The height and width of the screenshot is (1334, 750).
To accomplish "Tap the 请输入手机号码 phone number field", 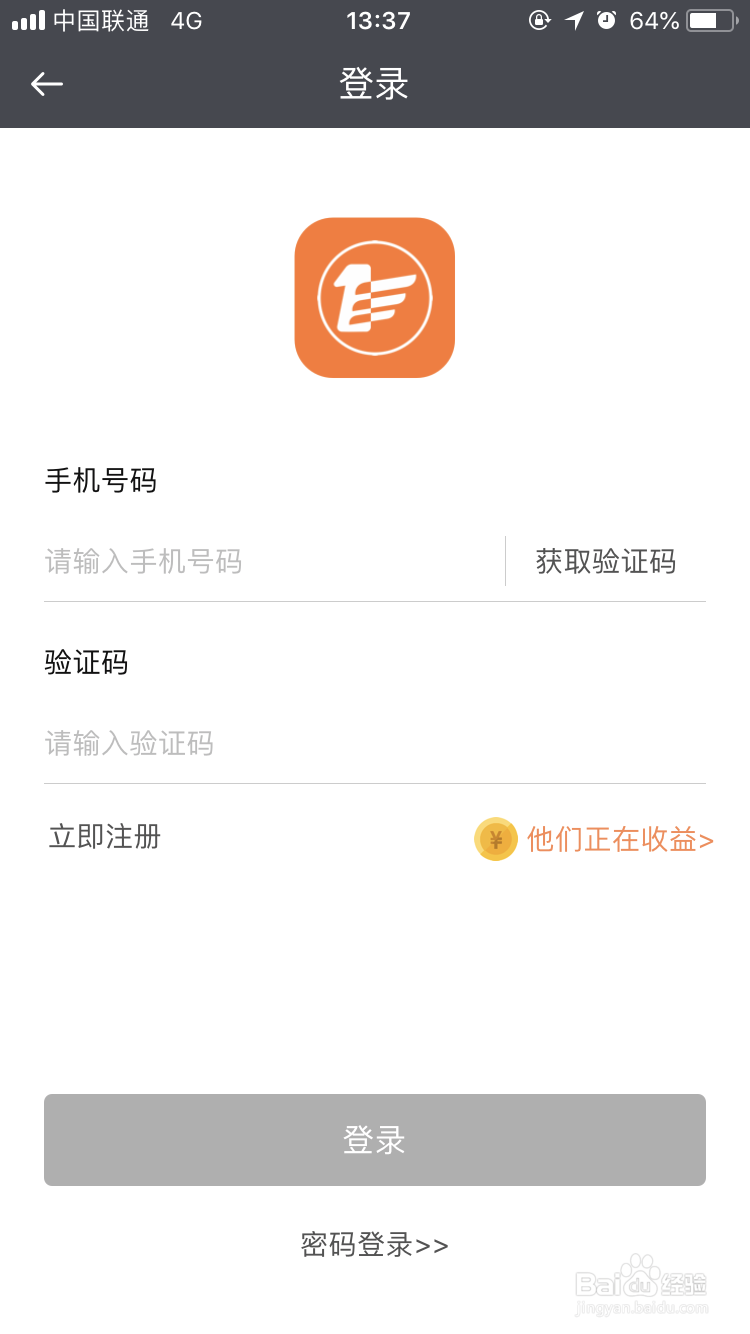I will tap(274, 561).
